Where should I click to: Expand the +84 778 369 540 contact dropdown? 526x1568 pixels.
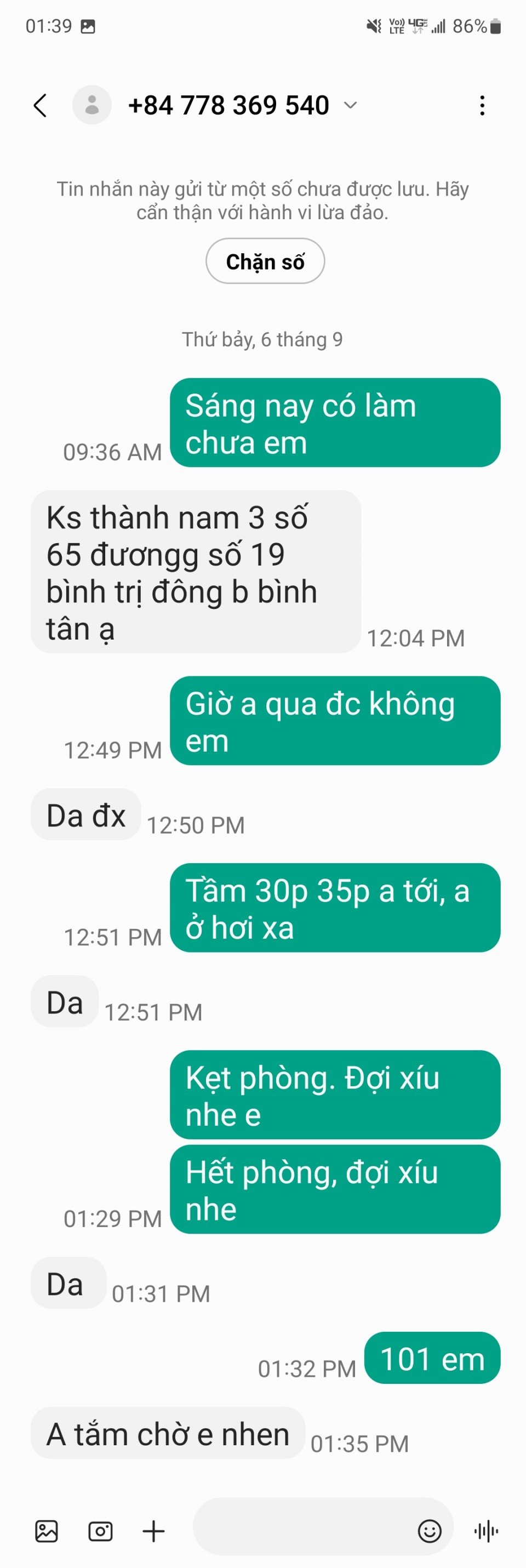[350, 105]
